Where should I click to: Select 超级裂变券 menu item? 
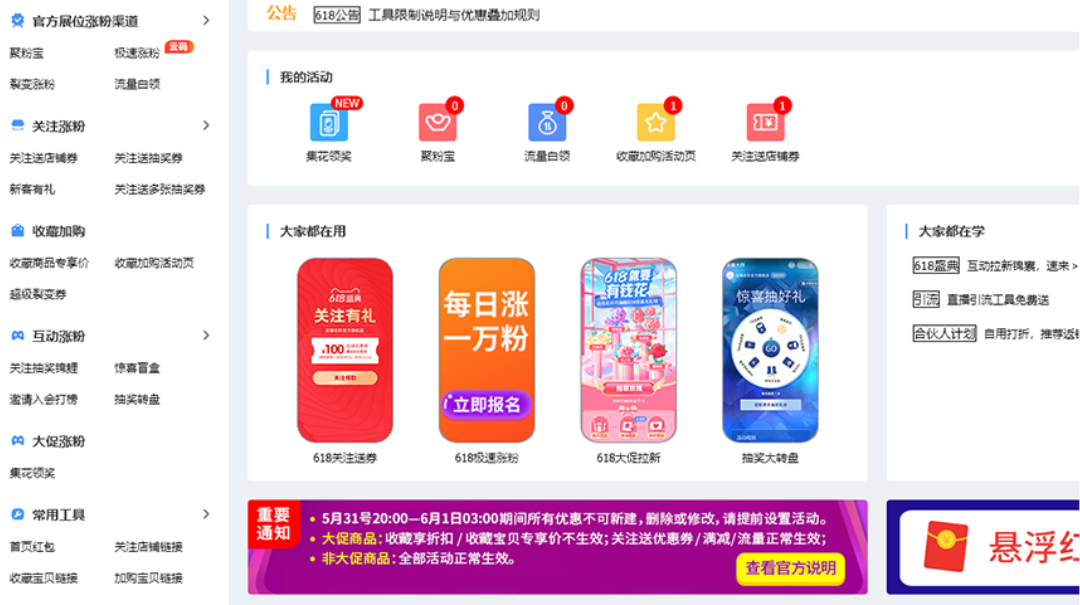pyautogui.click(x=38, y=294)
